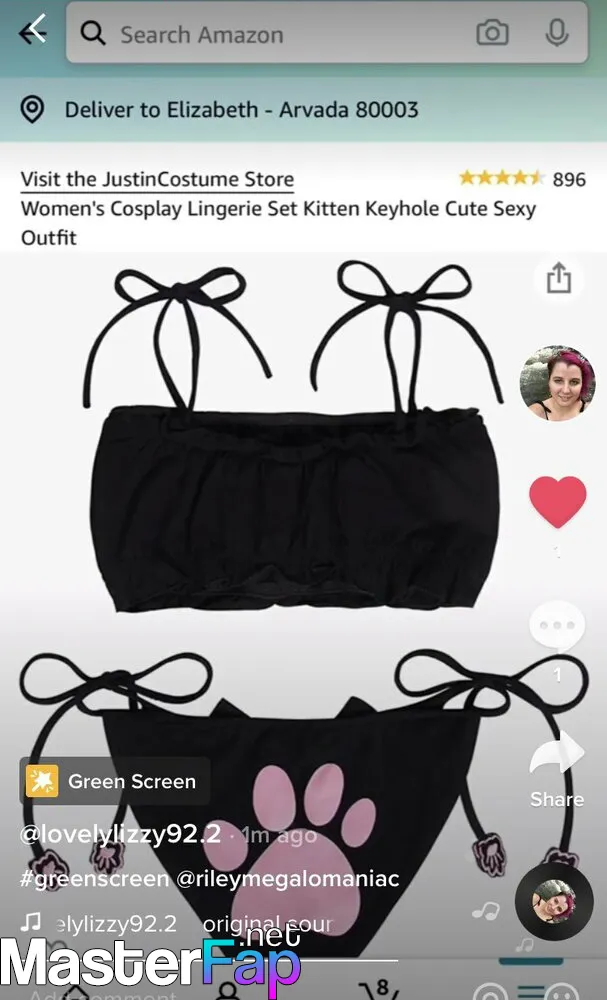Open the Green Screen effect chip
This screenshot has width=607, height=1000.
(114, 781)
